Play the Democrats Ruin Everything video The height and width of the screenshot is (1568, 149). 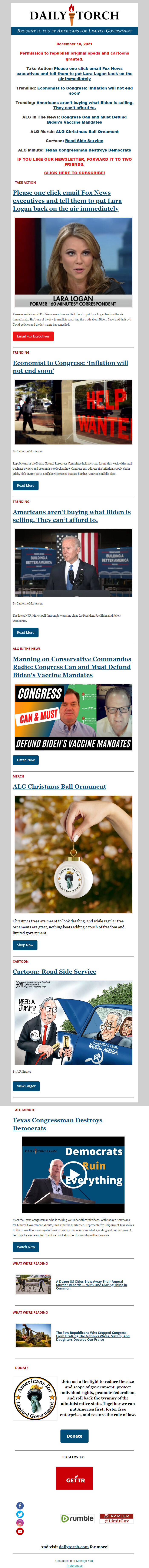click(74, 1174)
